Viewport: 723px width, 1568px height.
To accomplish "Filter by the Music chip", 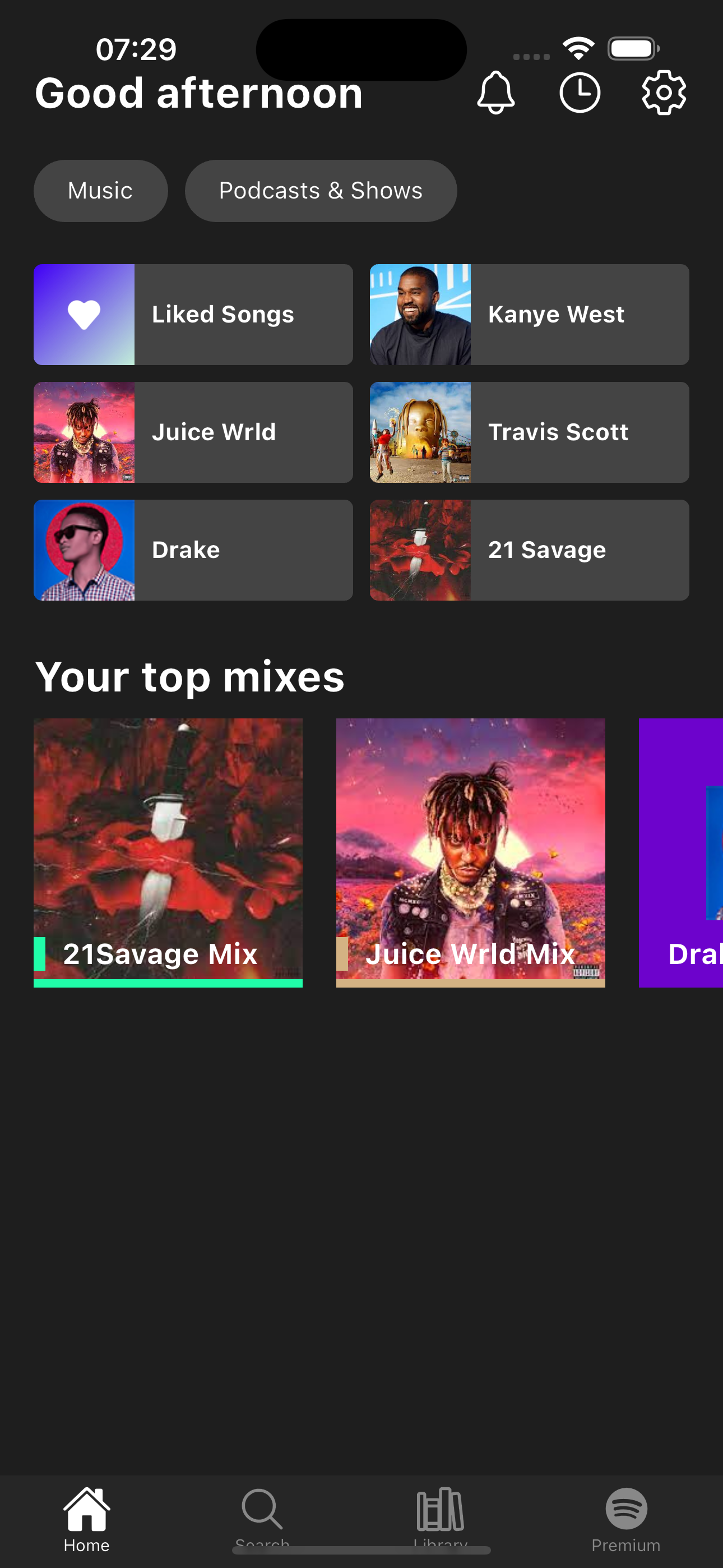I will tap(100, 191).
